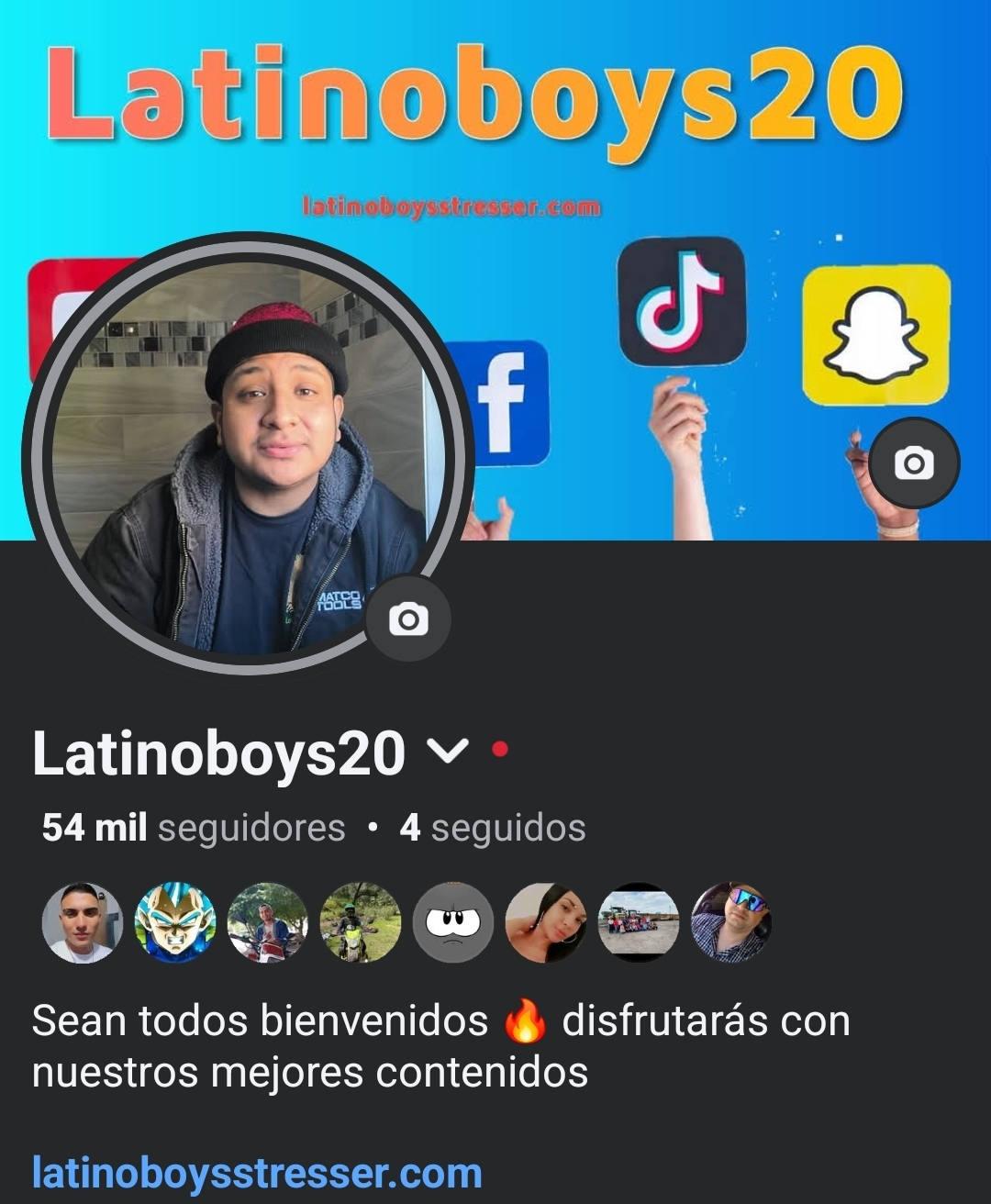Change profile picture using its camera icon
The width and height of the screenshot is (991, 1204).
coord(408,619)
